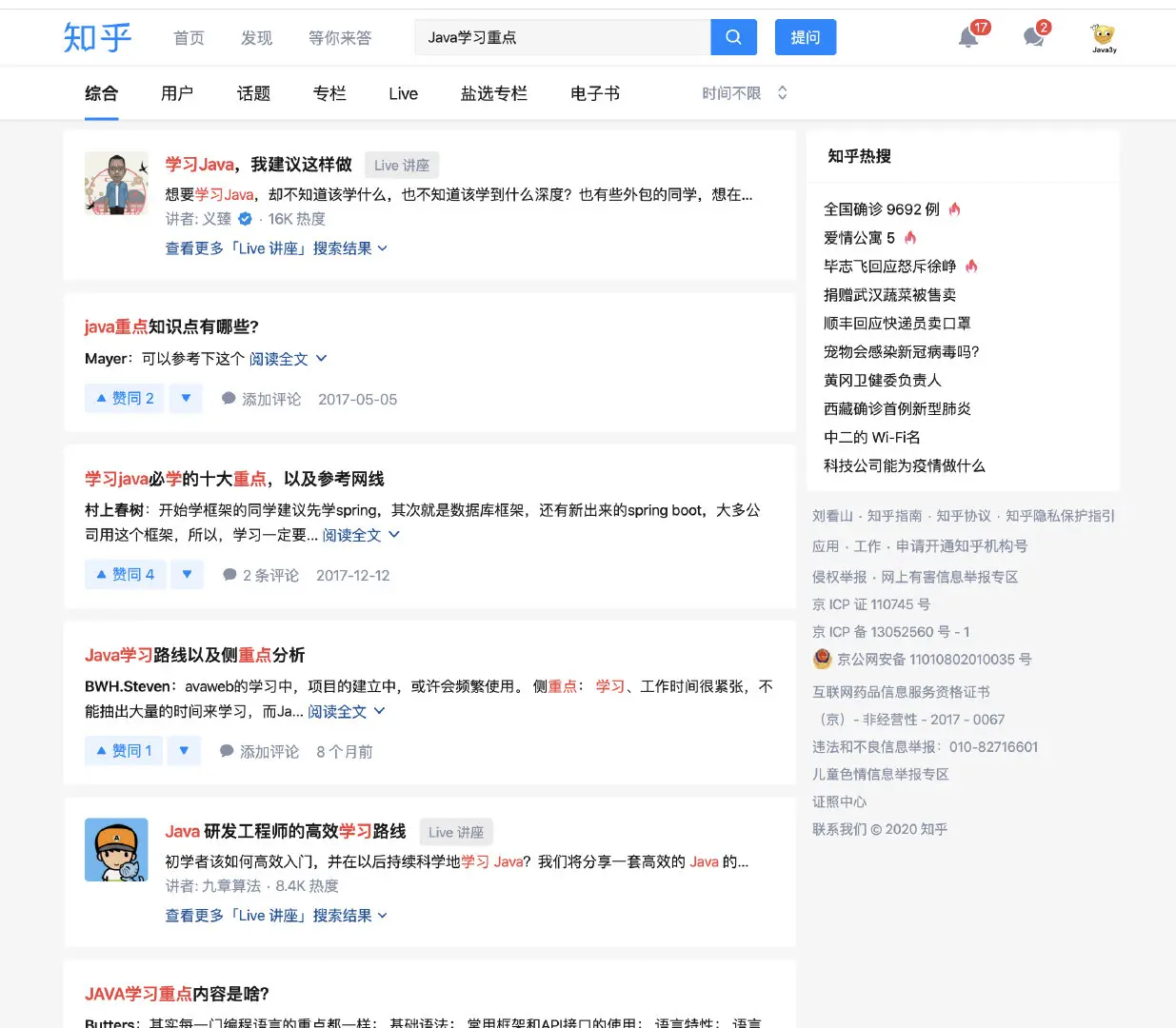Screen dimensions: 1176x1028
Task: Open the 学习Java，我建议这样做 Live result
Action: [258, 165]
